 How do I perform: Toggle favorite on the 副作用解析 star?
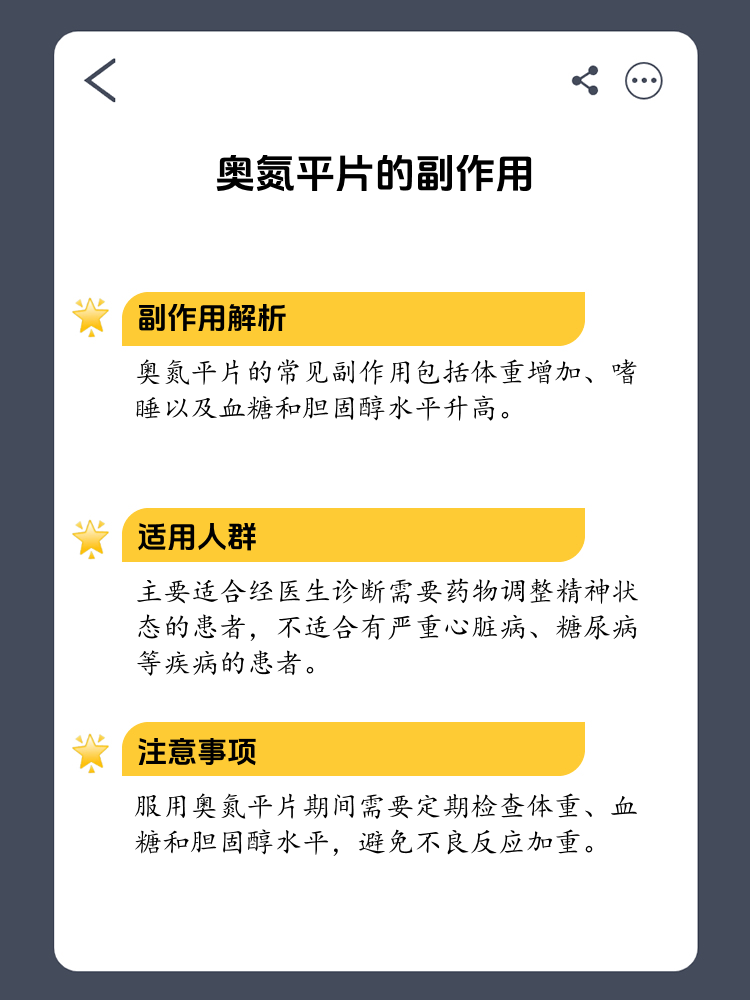pos(93,315)
